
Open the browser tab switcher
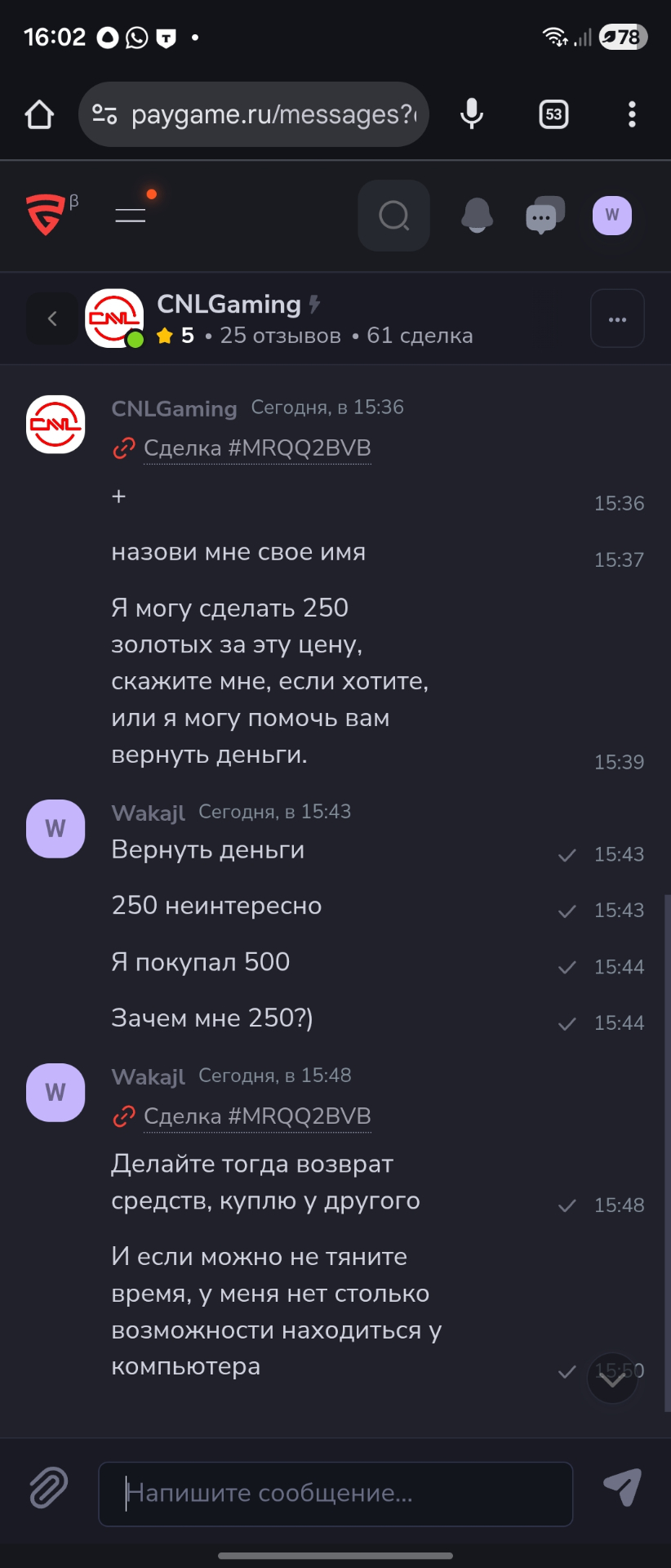point(553,114)
